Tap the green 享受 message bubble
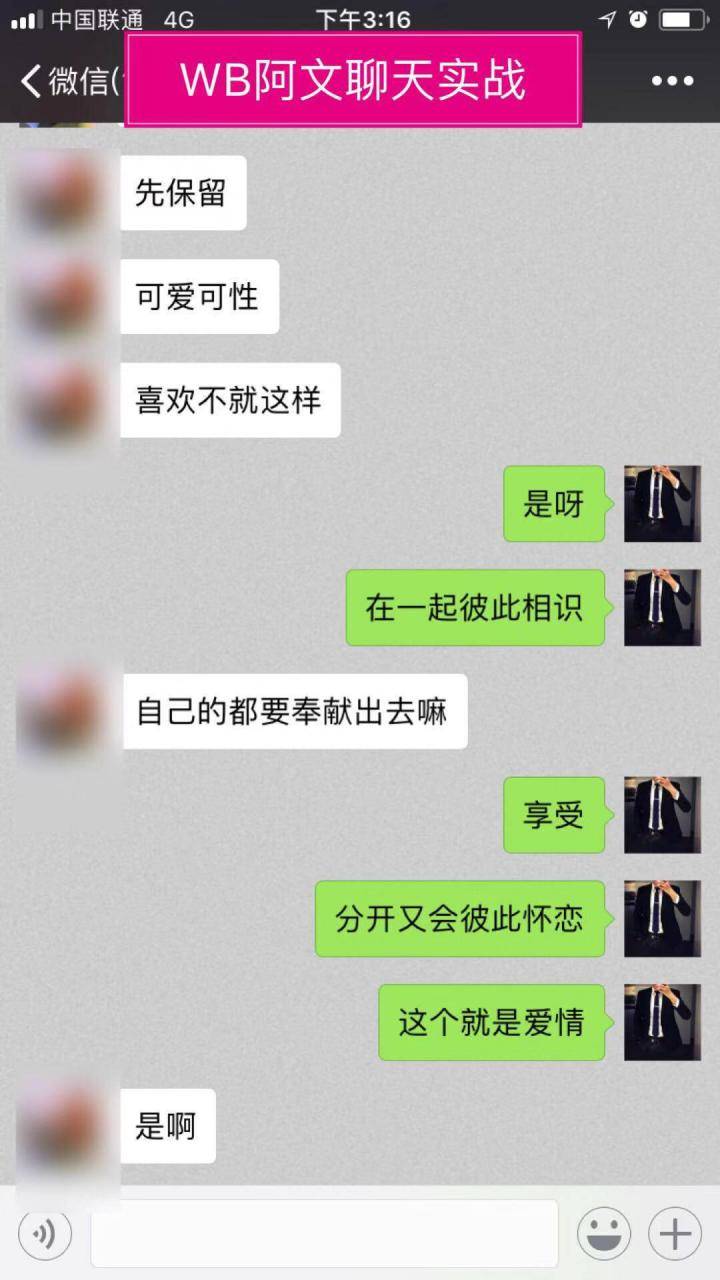Screen dimensions: 720x1280 pos(553,816)
